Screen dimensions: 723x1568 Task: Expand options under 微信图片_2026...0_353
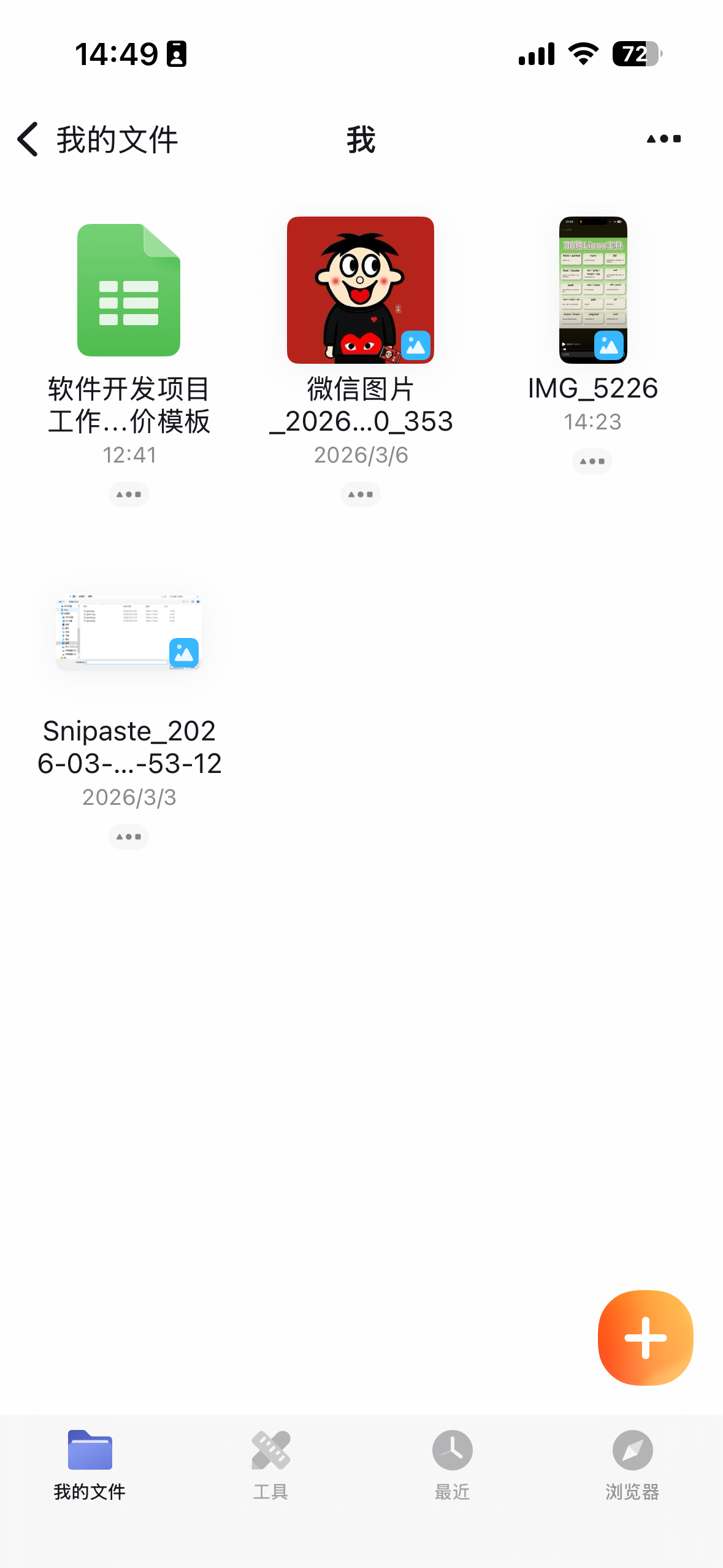coord(361,494)
